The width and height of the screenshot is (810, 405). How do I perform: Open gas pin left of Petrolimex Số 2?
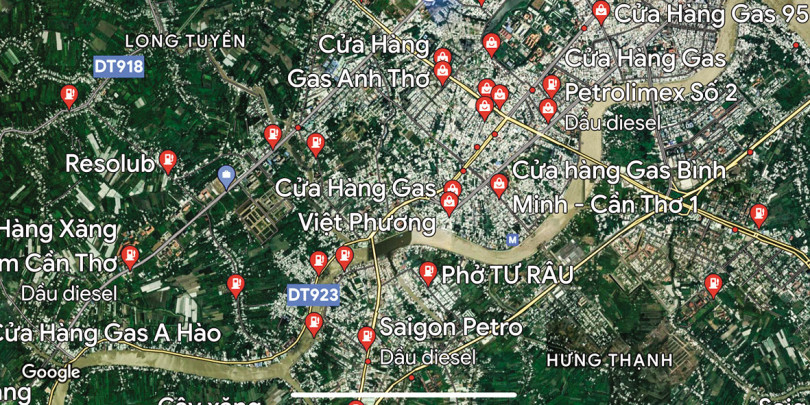(500, 95)
